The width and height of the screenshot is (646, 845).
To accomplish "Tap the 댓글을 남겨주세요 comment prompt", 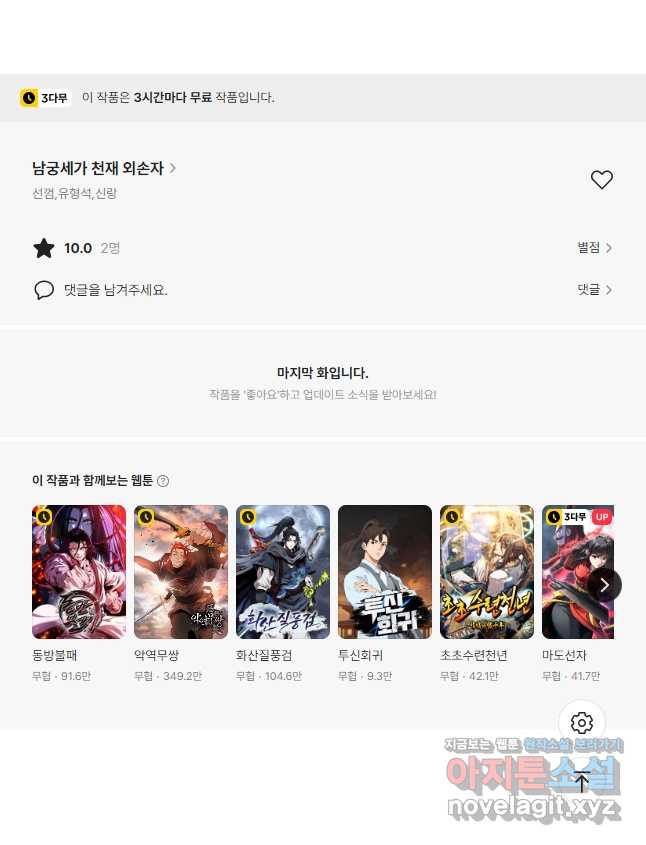I will (x=115, y=290).
